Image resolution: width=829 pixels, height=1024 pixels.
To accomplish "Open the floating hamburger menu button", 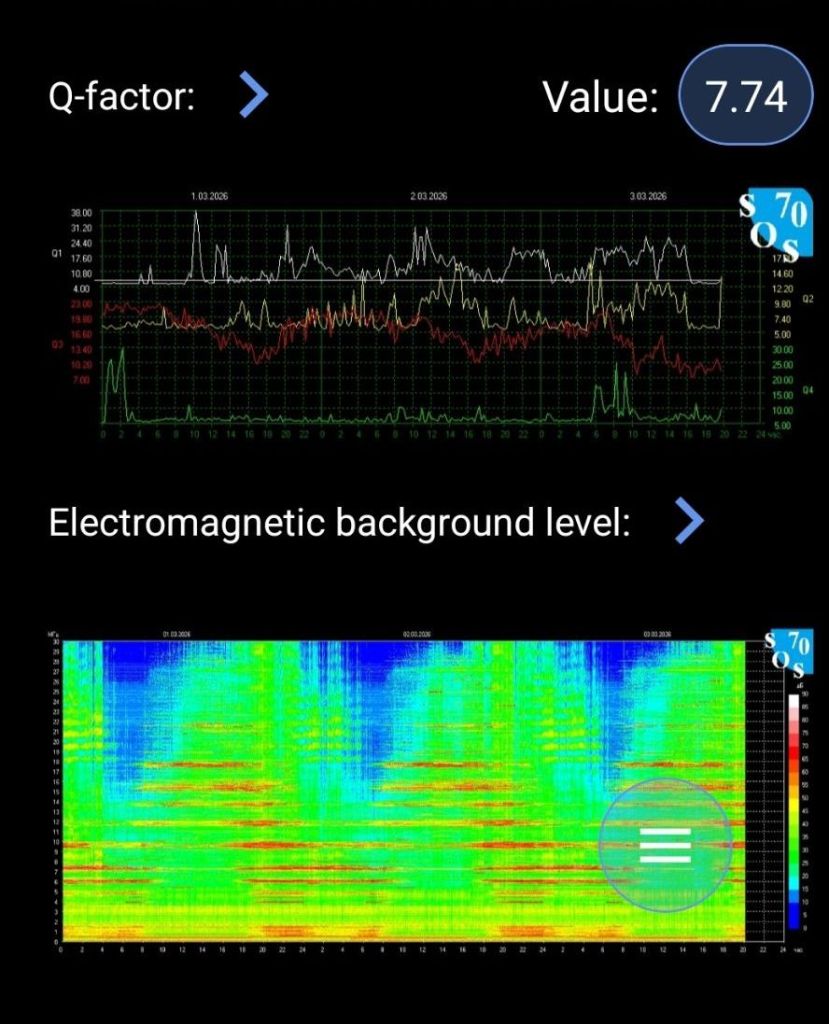I will (665, 845).
